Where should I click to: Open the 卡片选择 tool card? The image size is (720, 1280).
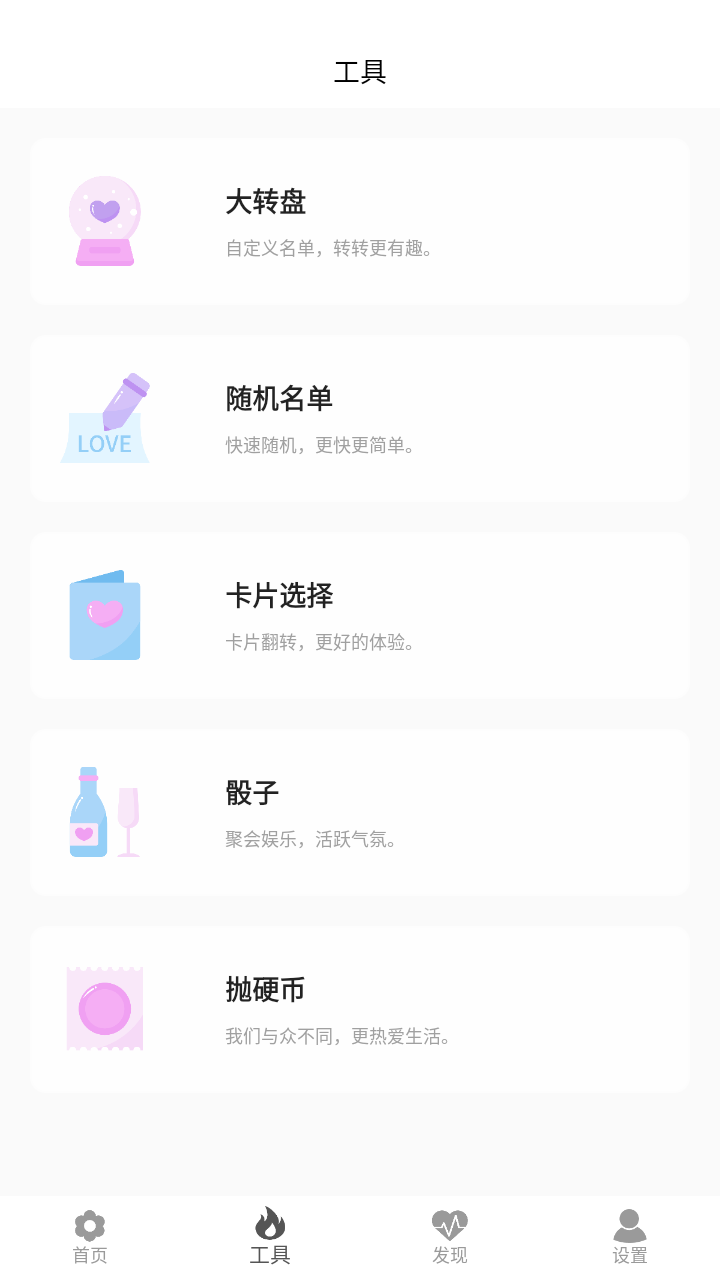[x=360, y=614]
